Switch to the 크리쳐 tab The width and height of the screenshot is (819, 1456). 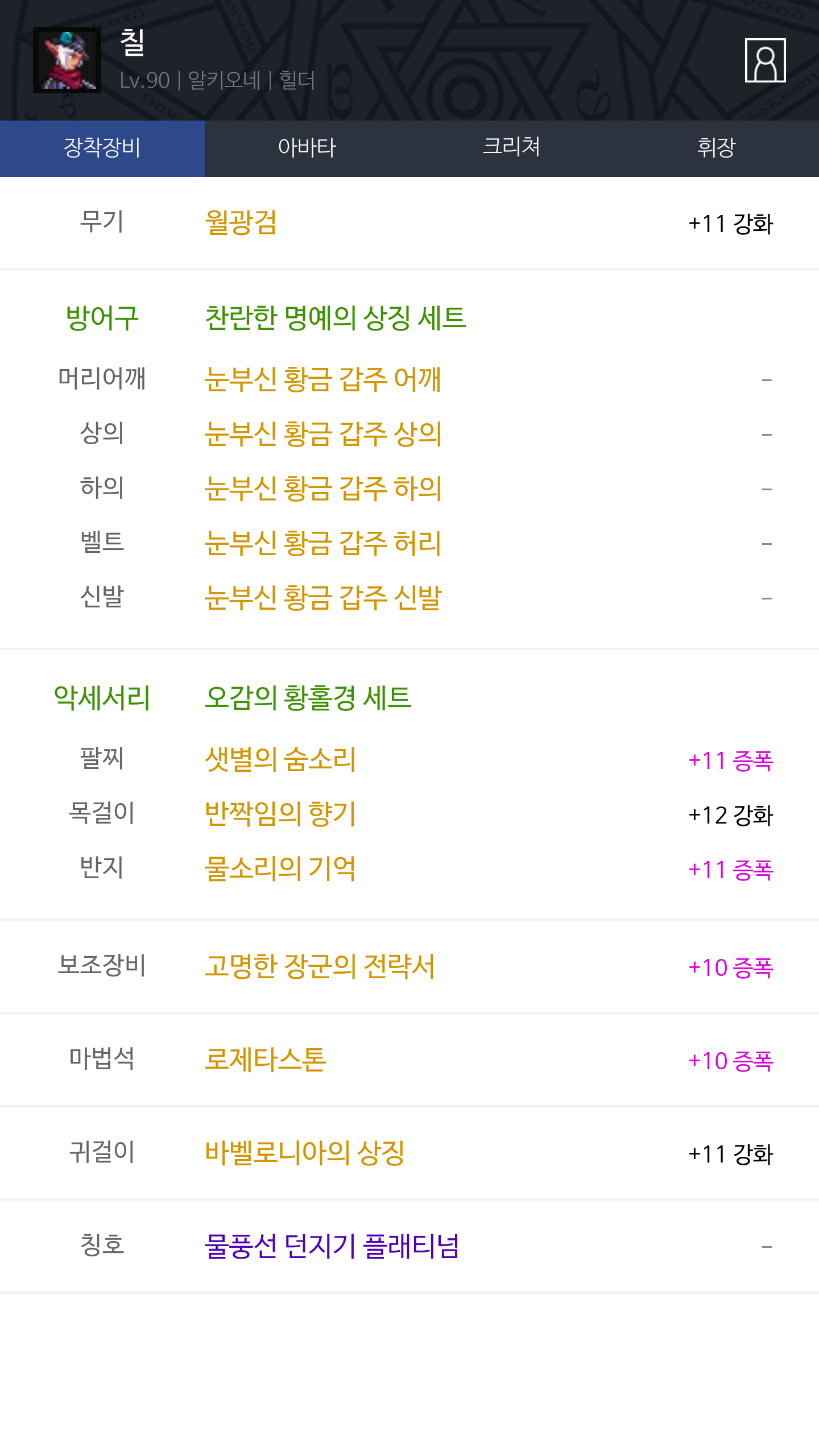[x=512, y=148]
